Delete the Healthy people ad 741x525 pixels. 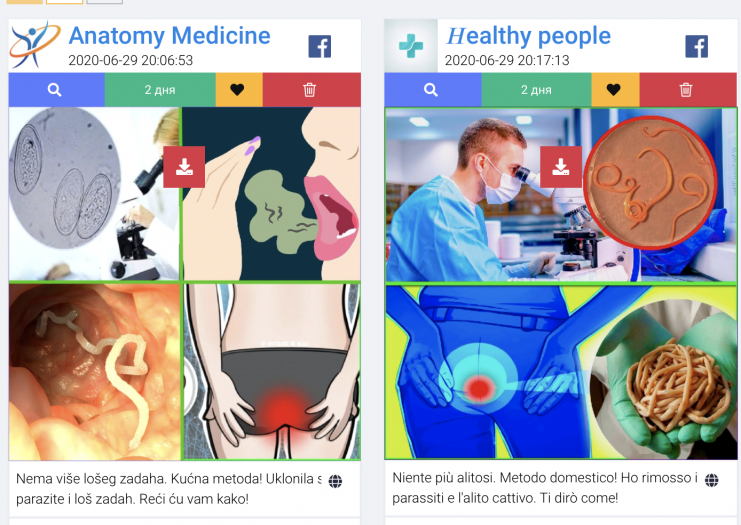point(686,90)
